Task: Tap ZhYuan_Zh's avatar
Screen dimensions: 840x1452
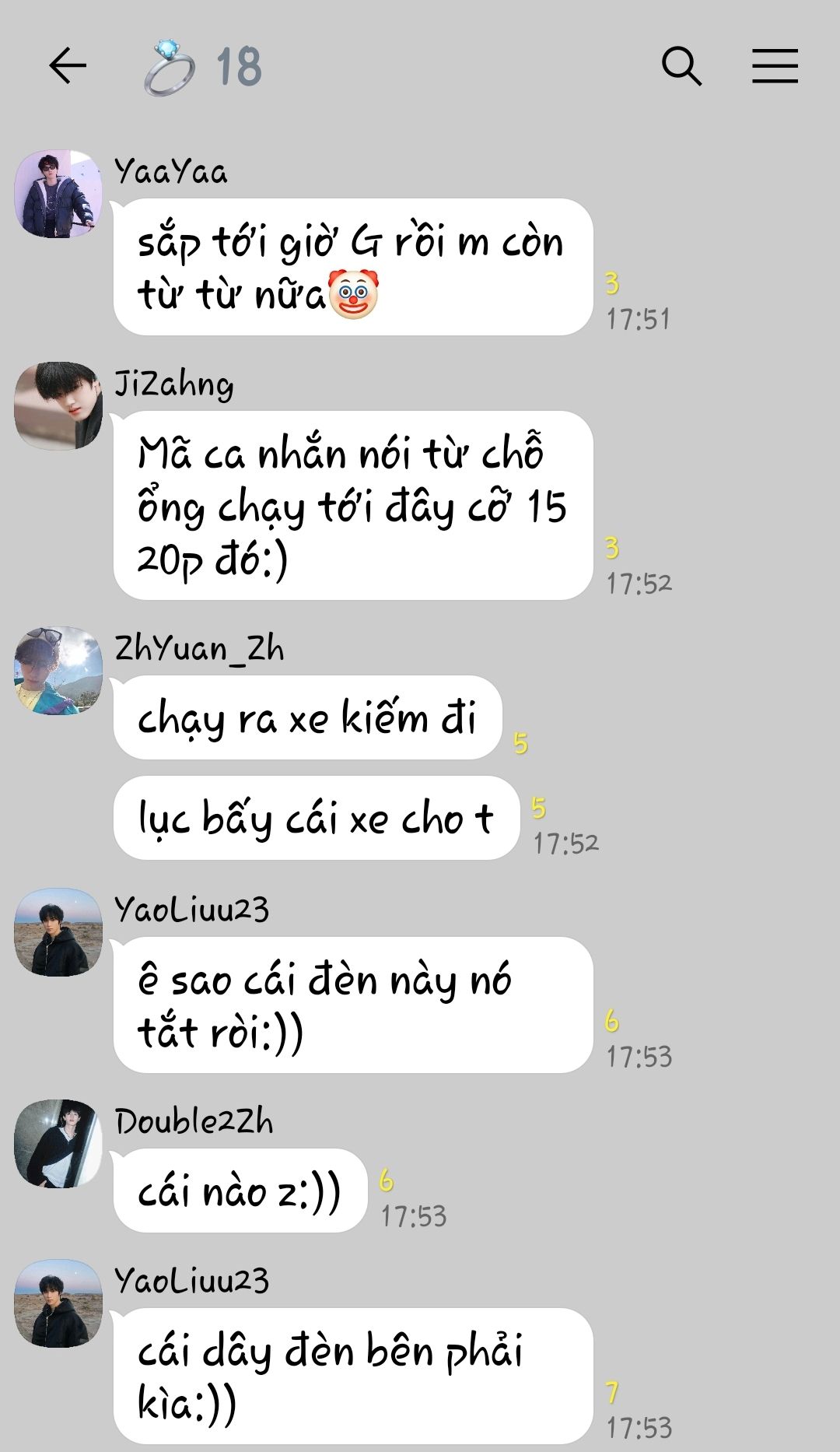Action: pos(58,670)
